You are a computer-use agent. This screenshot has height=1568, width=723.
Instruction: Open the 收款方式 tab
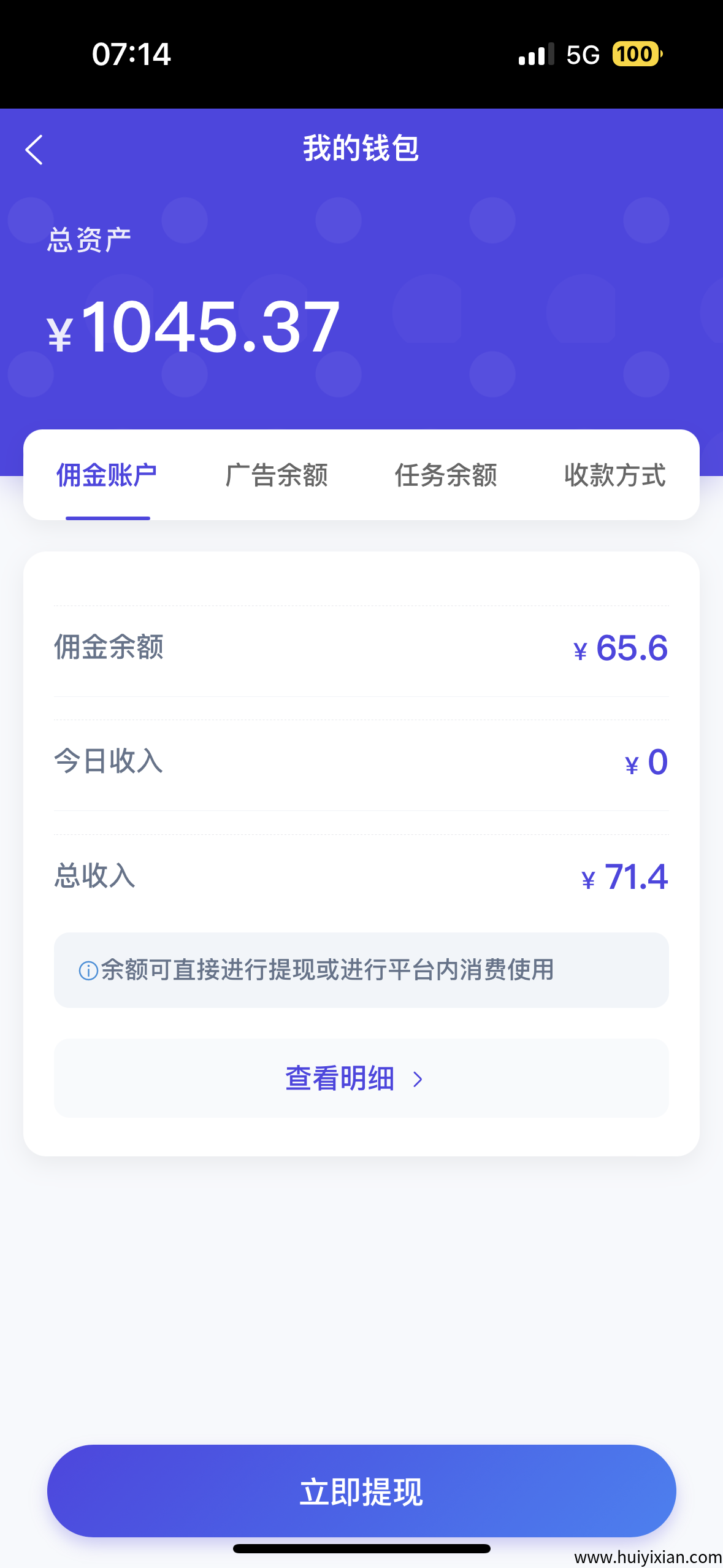click(614, 475)
